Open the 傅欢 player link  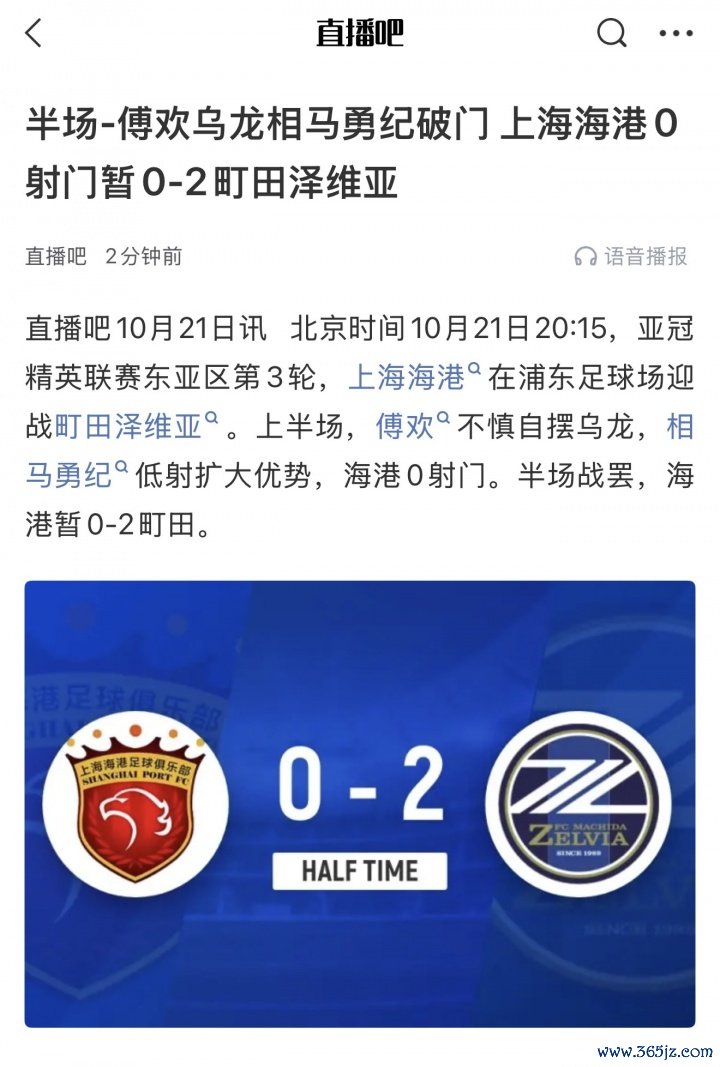click(x=405, y=426)
